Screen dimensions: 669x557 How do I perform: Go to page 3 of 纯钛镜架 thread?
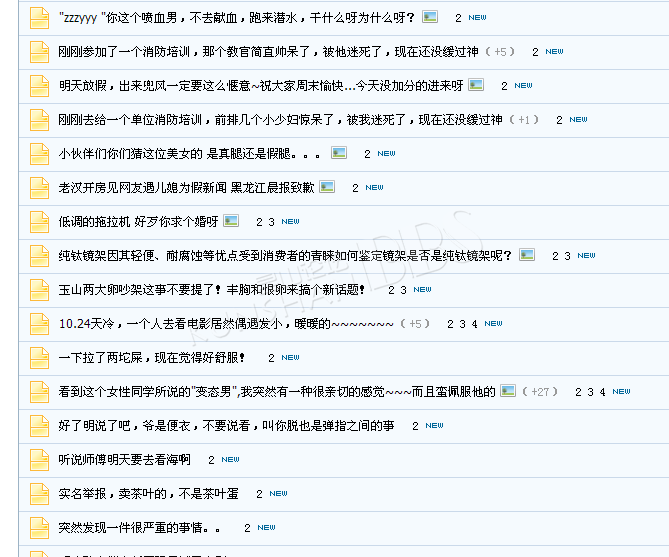click(x=568, y=256)
